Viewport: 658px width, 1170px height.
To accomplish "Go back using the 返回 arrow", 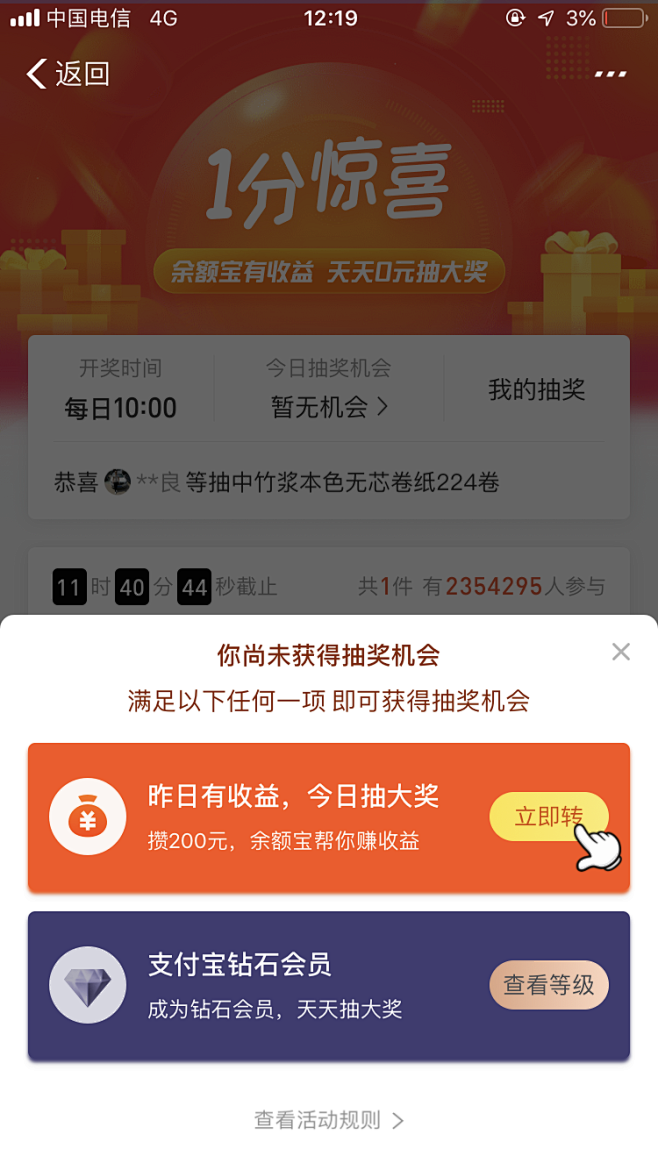I will coord(66,74).
